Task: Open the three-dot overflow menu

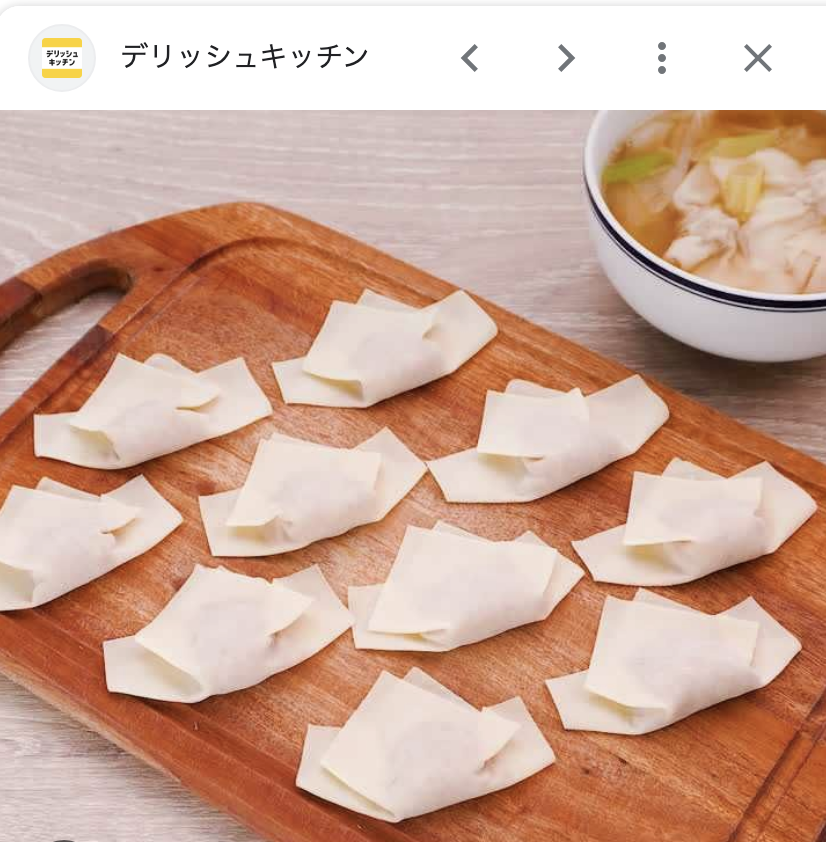Action: click(662, 58)
